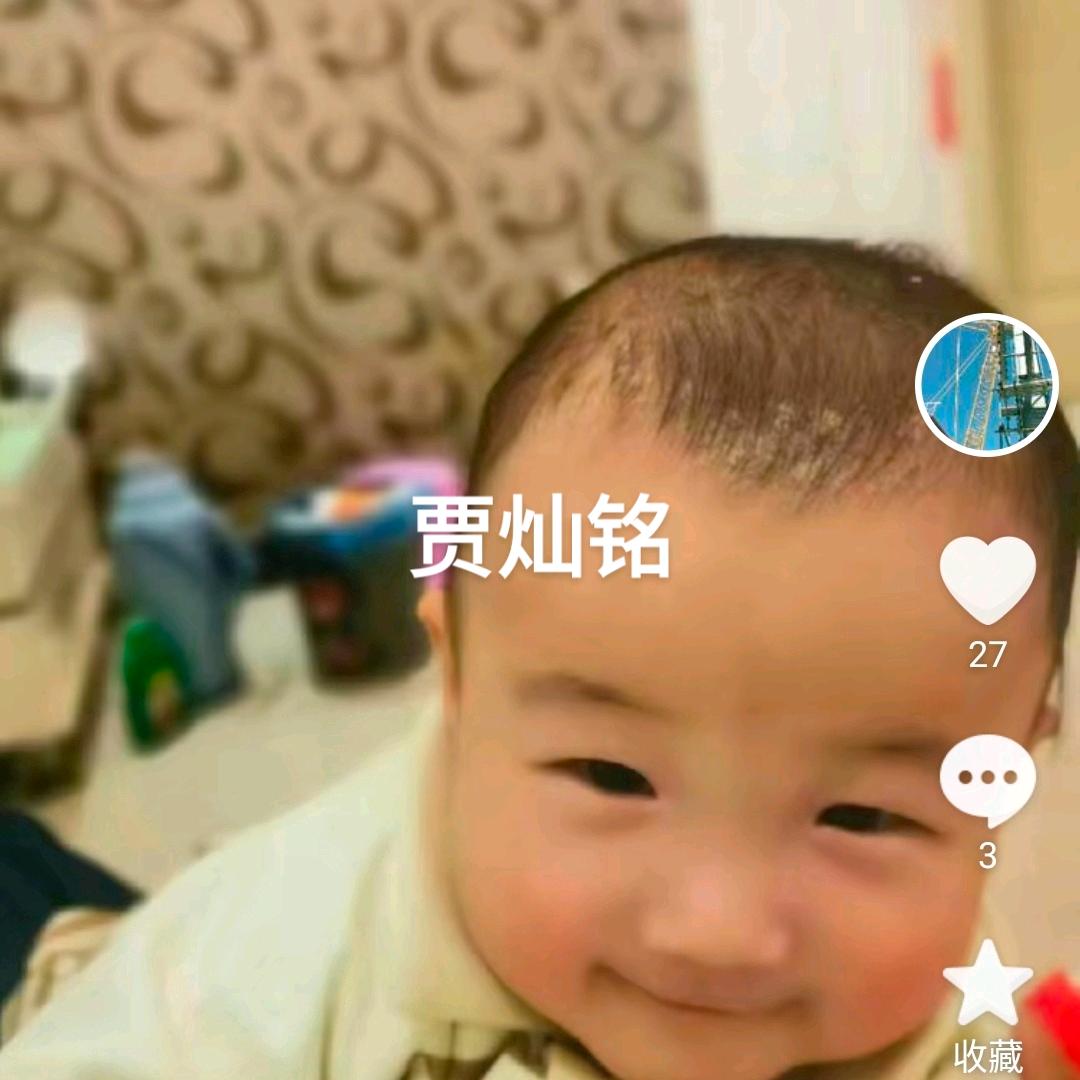Save video with the 收藏 star
Screen dimensions: 1080x1080
pyautogui.click(x=988, y=985)
